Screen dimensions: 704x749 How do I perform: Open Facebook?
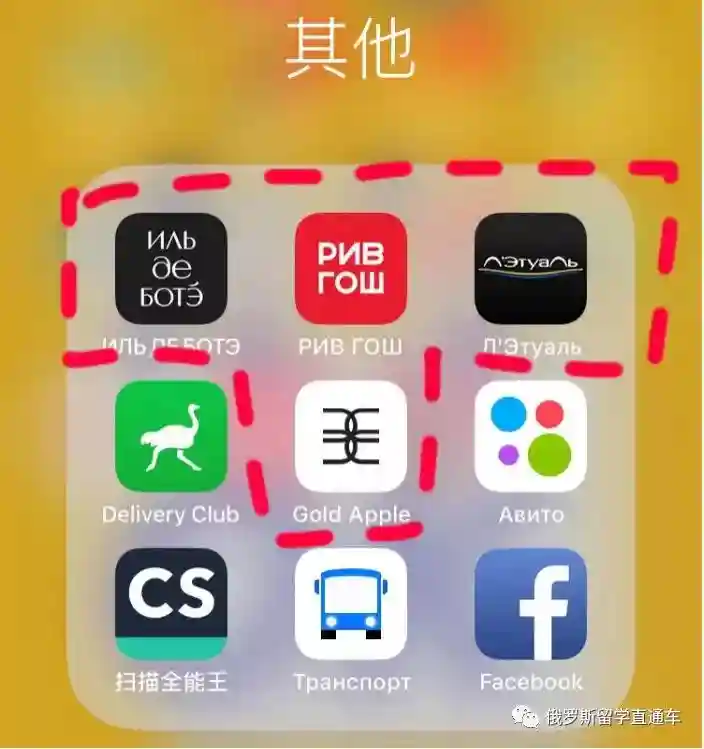click(x=530, y=603)
